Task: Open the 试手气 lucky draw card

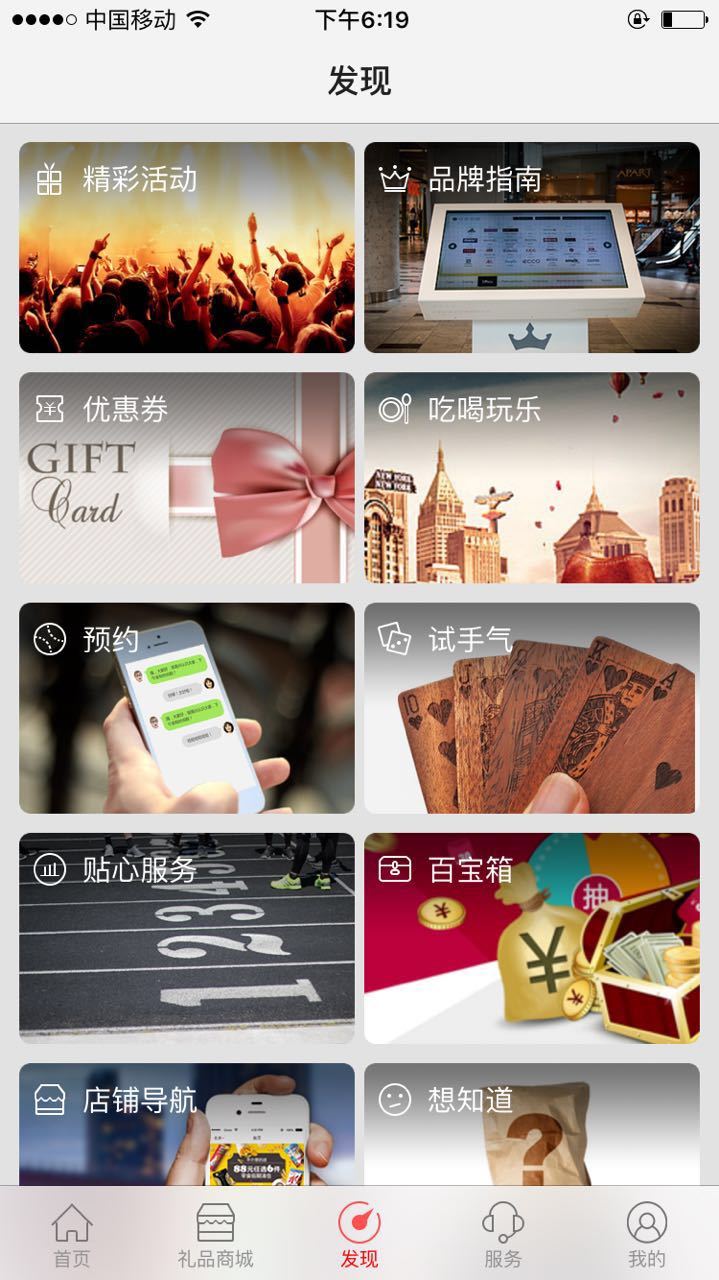Action: [x=531, y=707]
